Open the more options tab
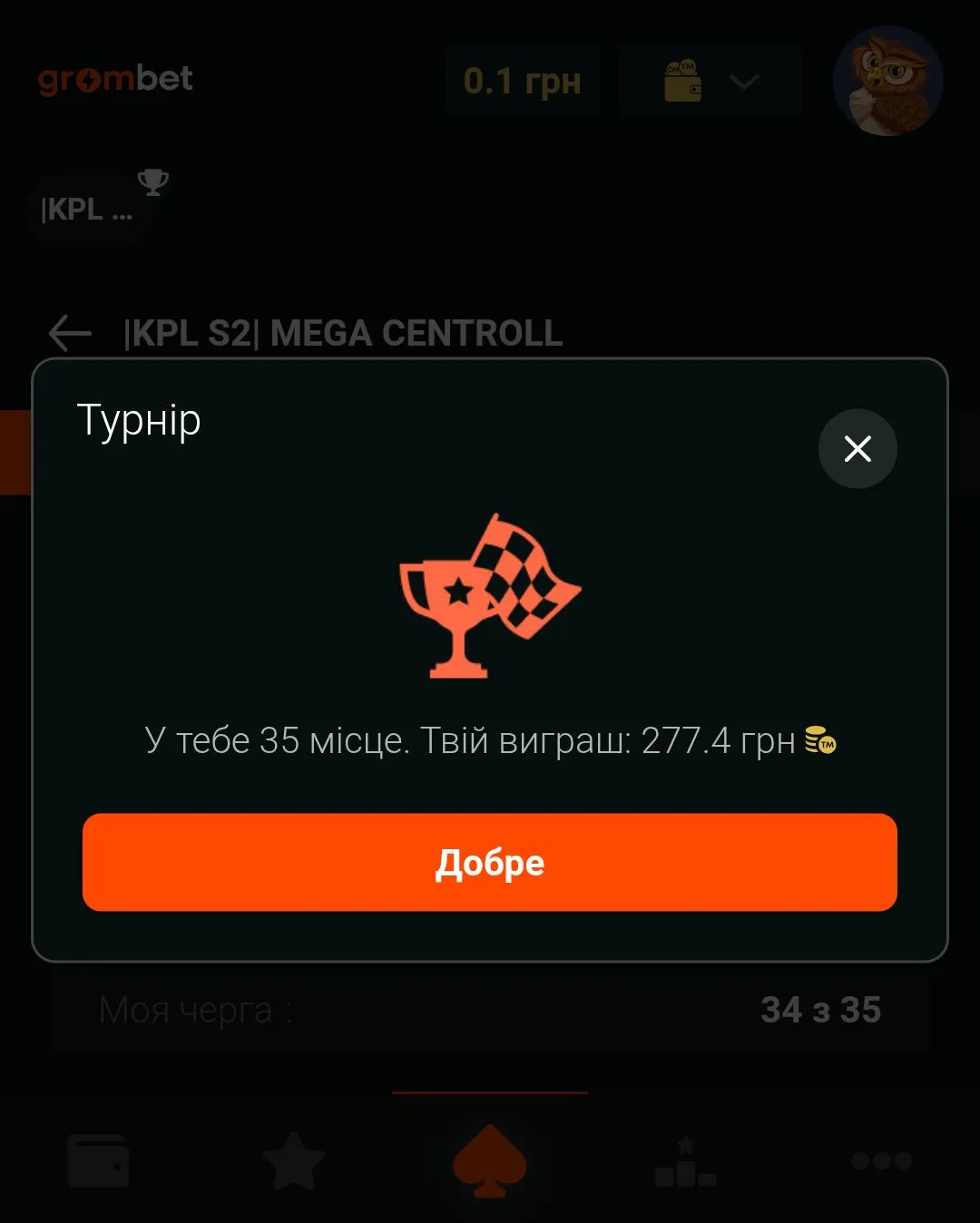This screenshot has height=1223, width=980. (x=881, y=1161)
